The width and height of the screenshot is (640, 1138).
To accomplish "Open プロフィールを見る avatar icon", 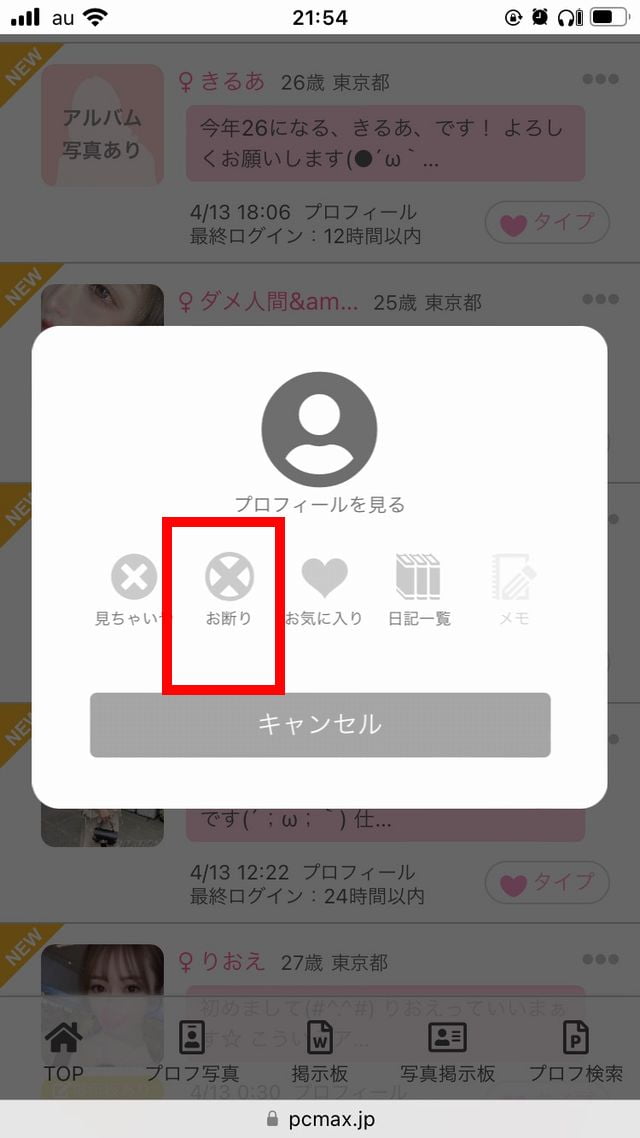I will click(319, 430).
